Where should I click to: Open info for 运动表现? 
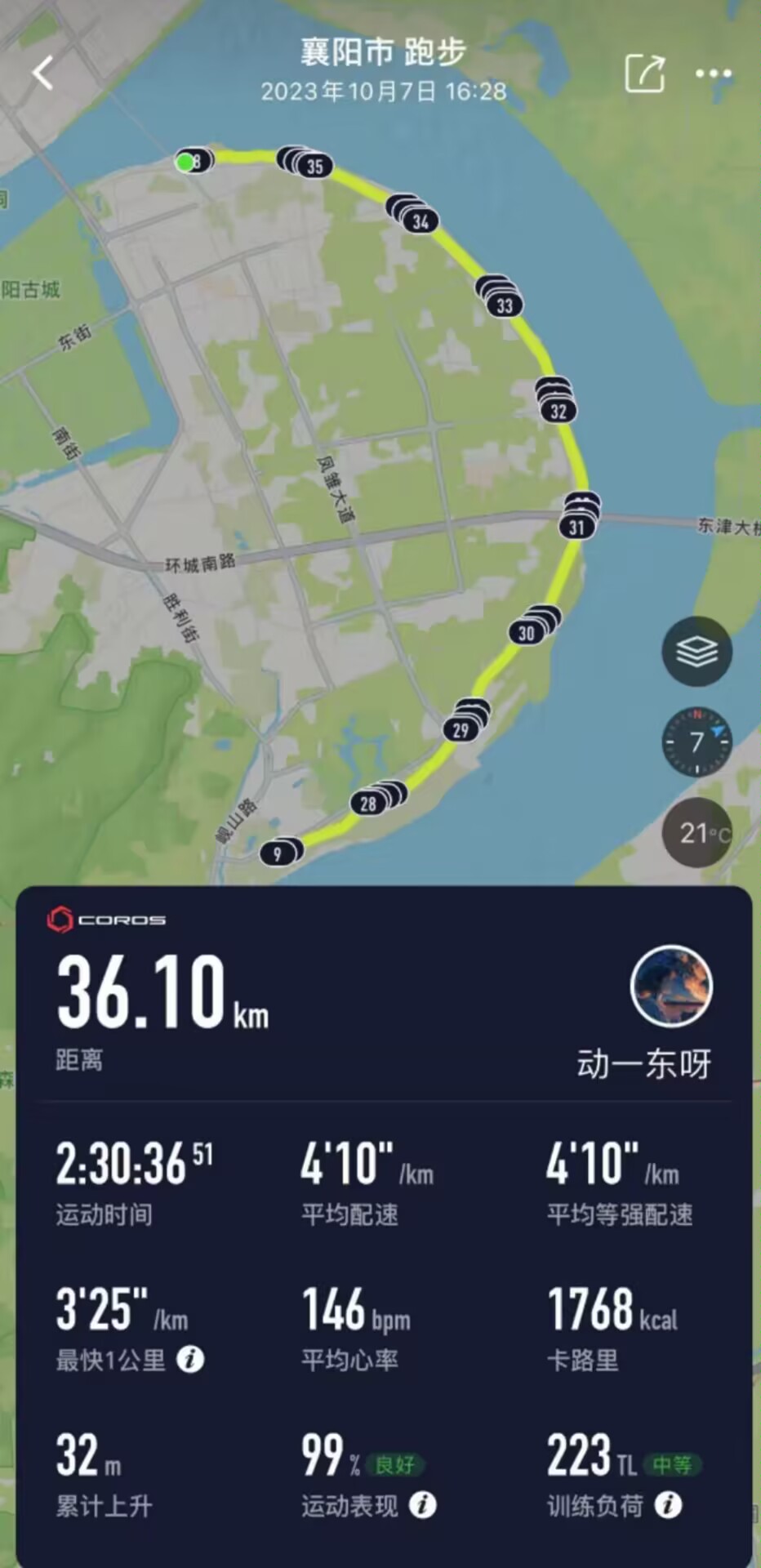[422, 1505]
